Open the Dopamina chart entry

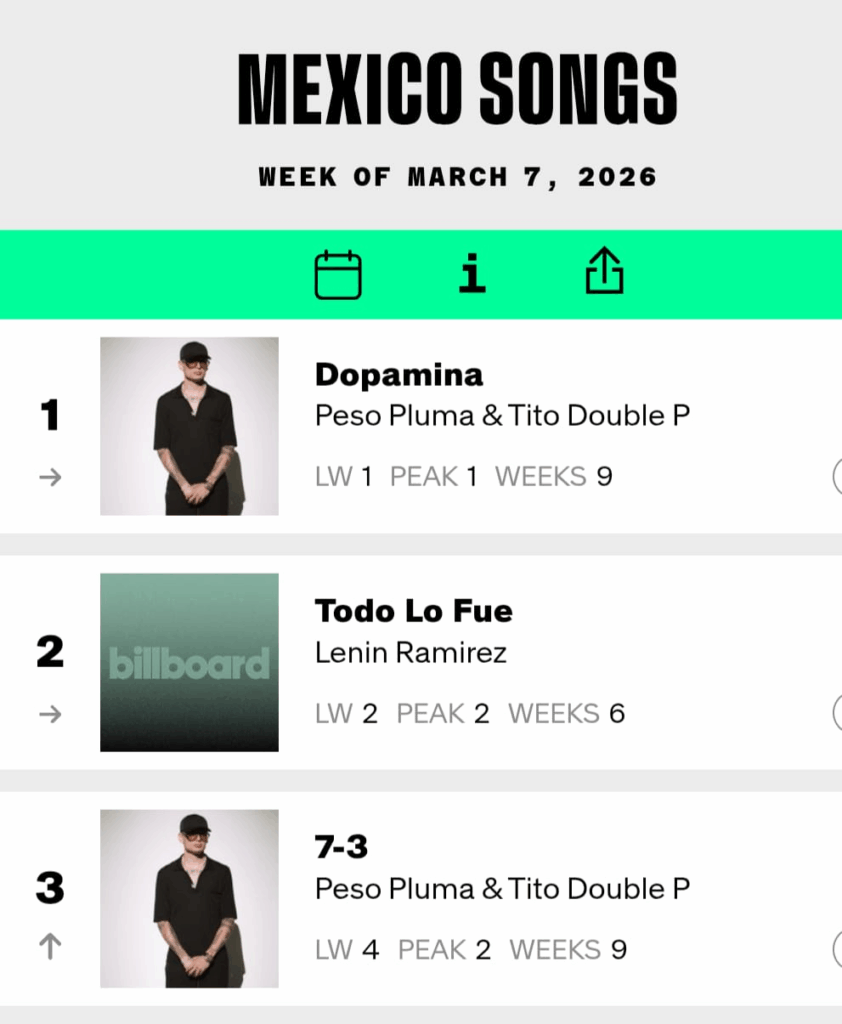(399, 375)
